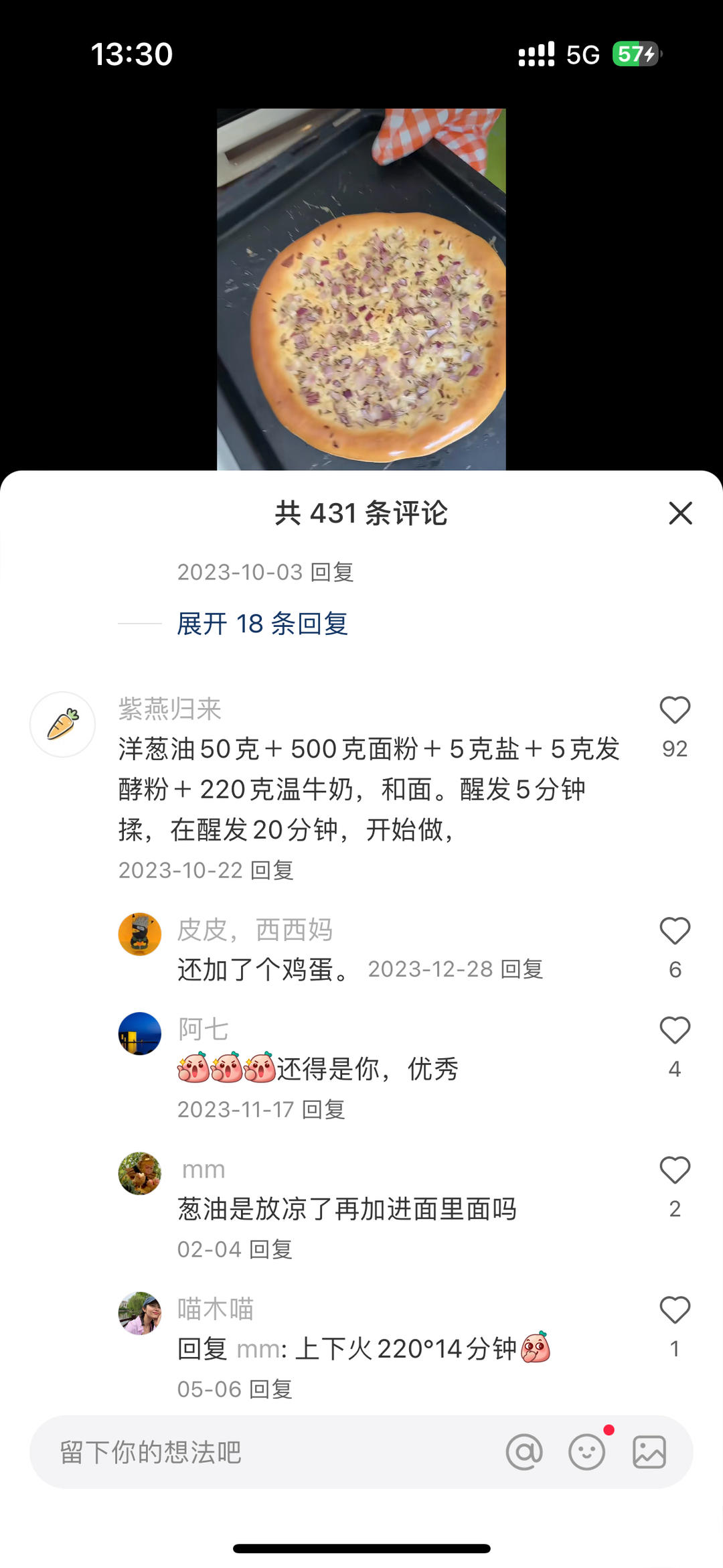Image resolution: width=723 pixels, height=1568 pixels.
Task: Open mm's profile avatar
Action: point(140,1173)
